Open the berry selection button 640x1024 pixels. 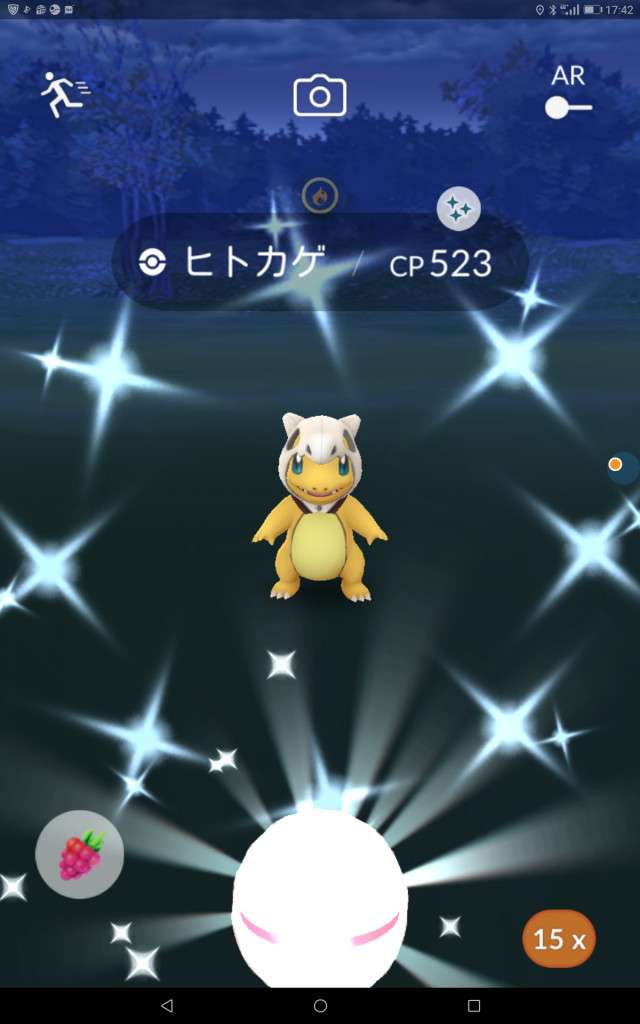pyautogui.click(x=80, y=855)
